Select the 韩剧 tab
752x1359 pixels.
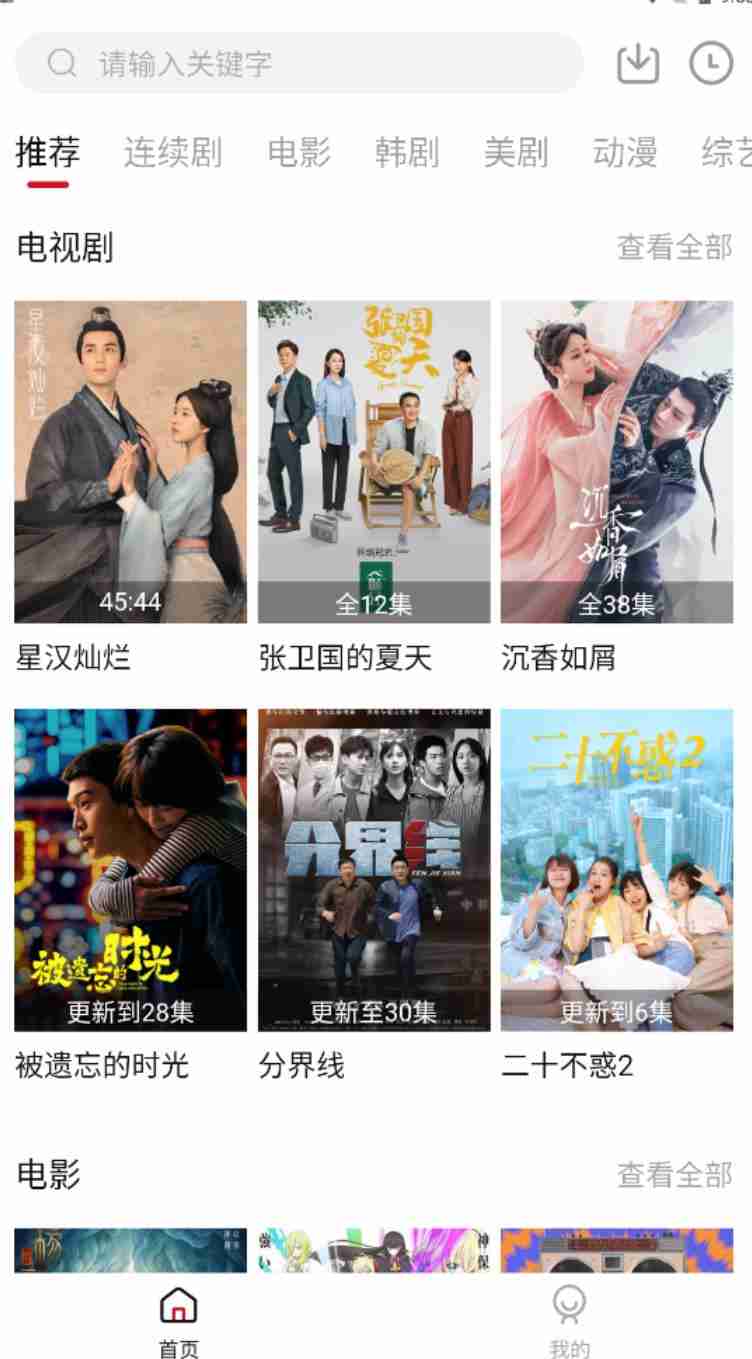tap(407, 153)
